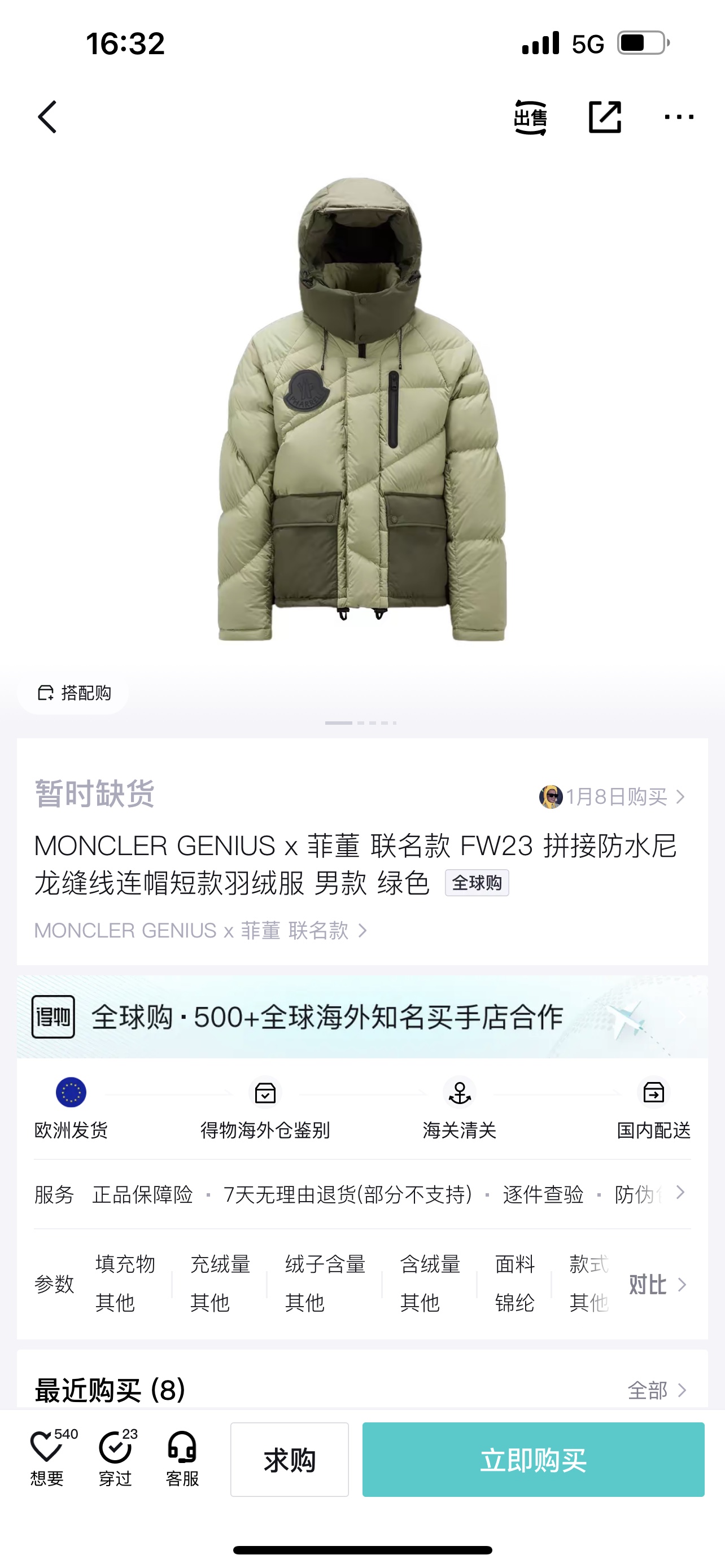Expand the 服务 service guarantees row
The height and width of the screenshot is (1568, 725).
pos(680,1193)
